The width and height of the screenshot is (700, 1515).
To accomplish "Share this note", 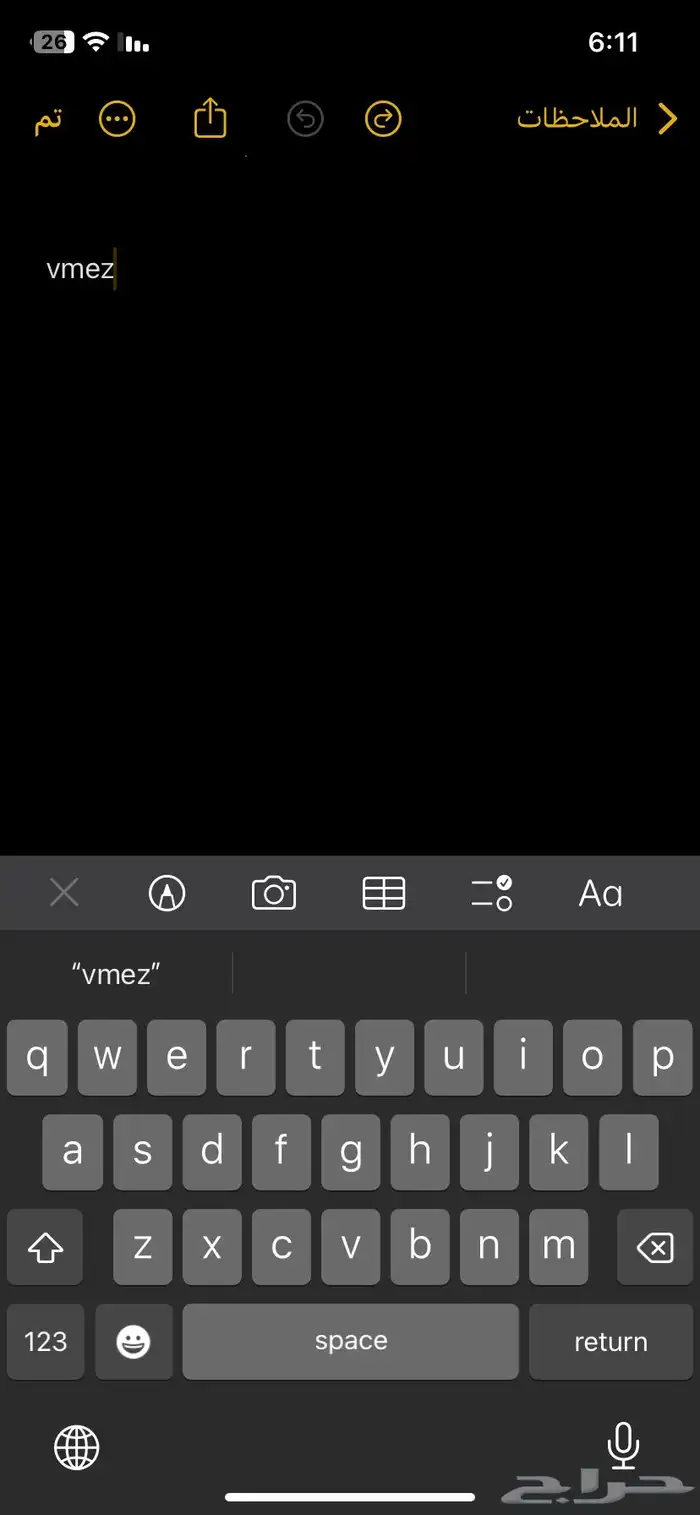I will [x=210, y=119].
